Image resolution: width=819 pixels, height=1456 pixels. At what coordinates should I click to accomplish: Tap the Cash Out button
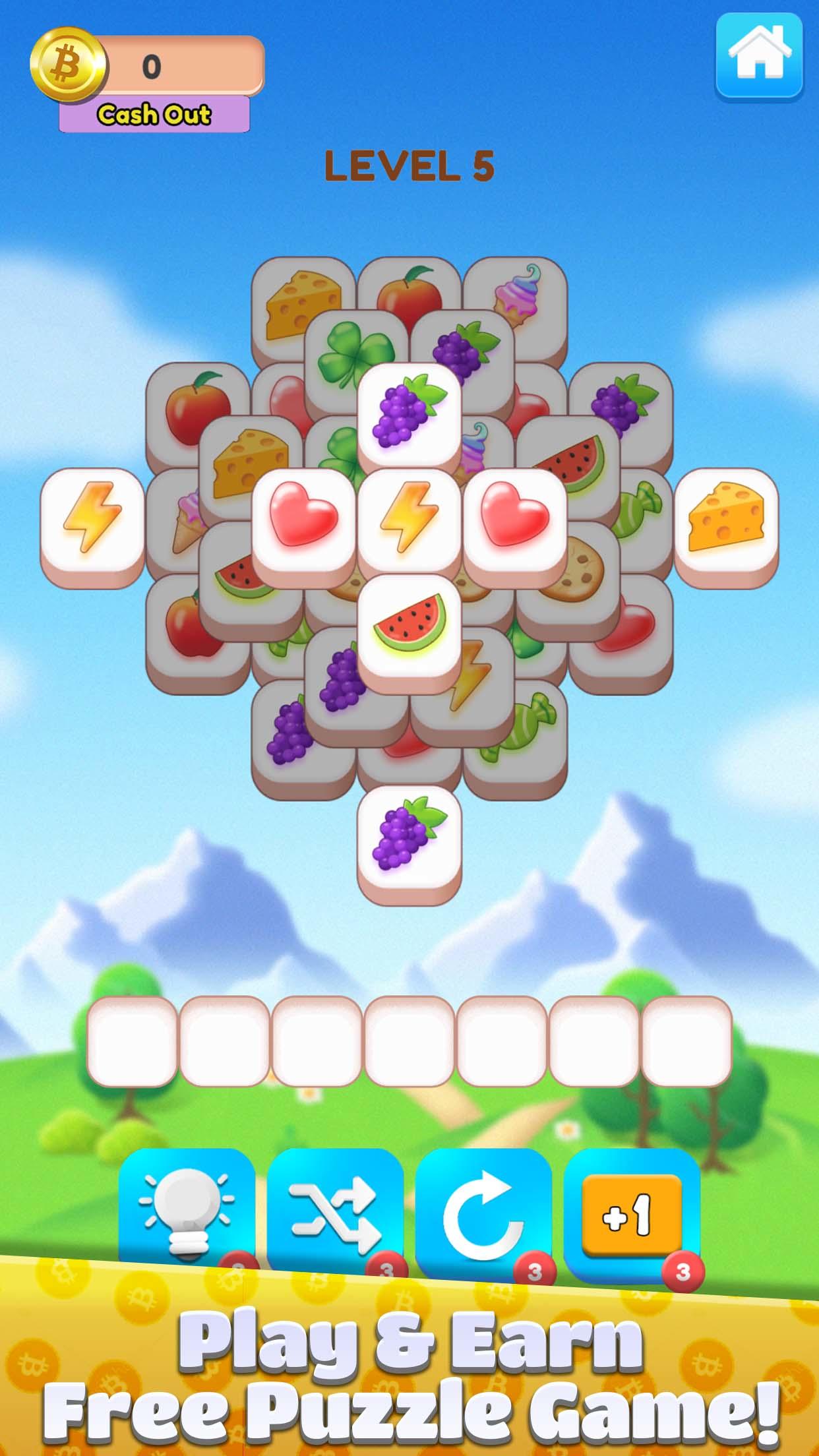click(x=154, y=115)
